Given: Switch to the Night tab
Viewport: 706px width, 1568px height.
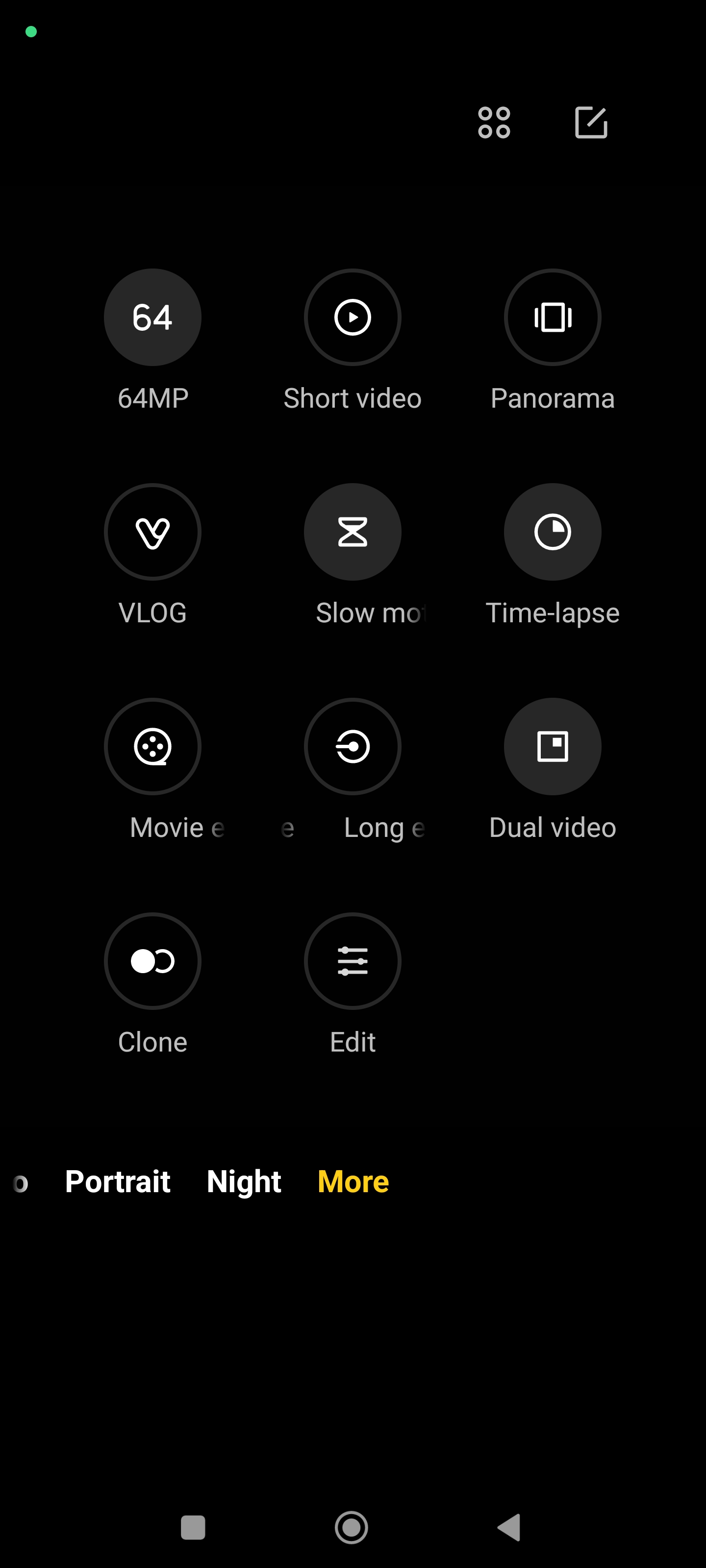Looking at the screenshot, I should click(244, 1181).
